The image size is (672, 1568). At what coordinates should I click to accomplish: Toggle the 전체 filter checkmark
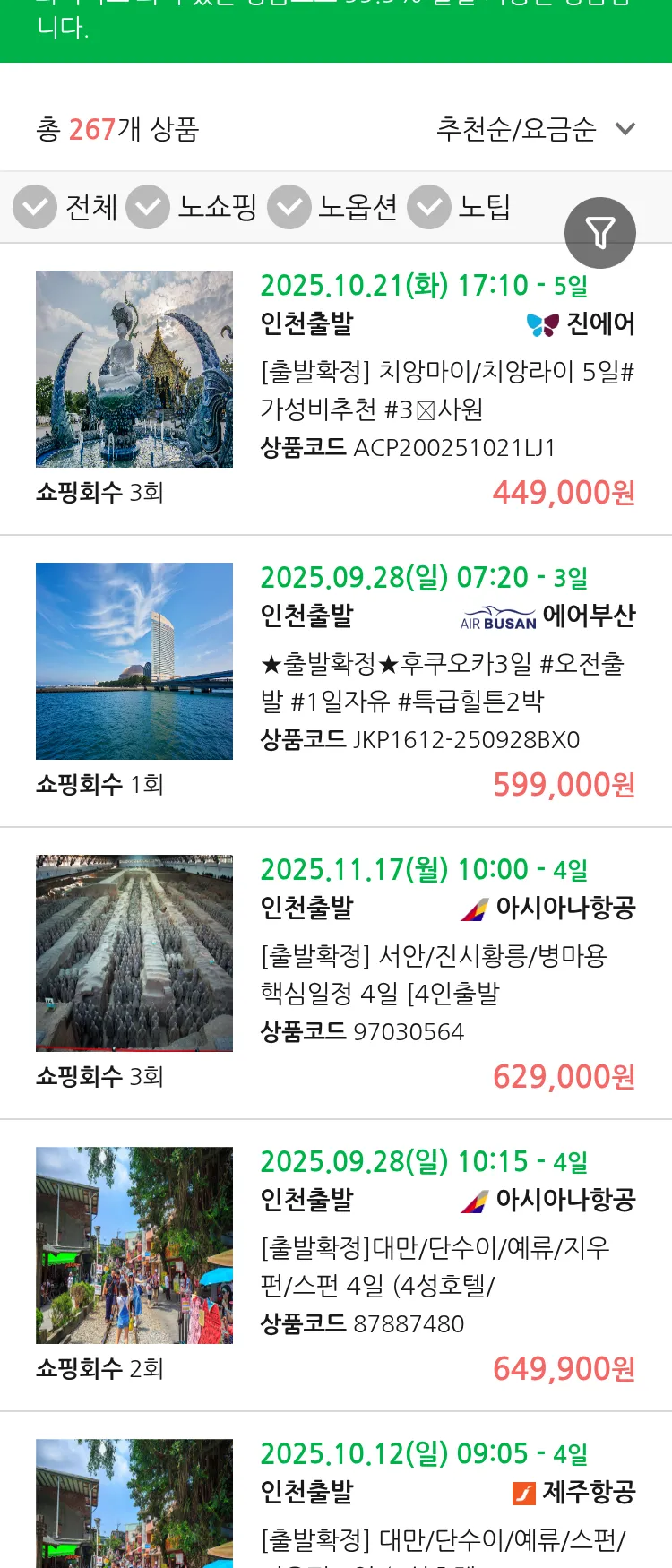click(x=35, y=206)
